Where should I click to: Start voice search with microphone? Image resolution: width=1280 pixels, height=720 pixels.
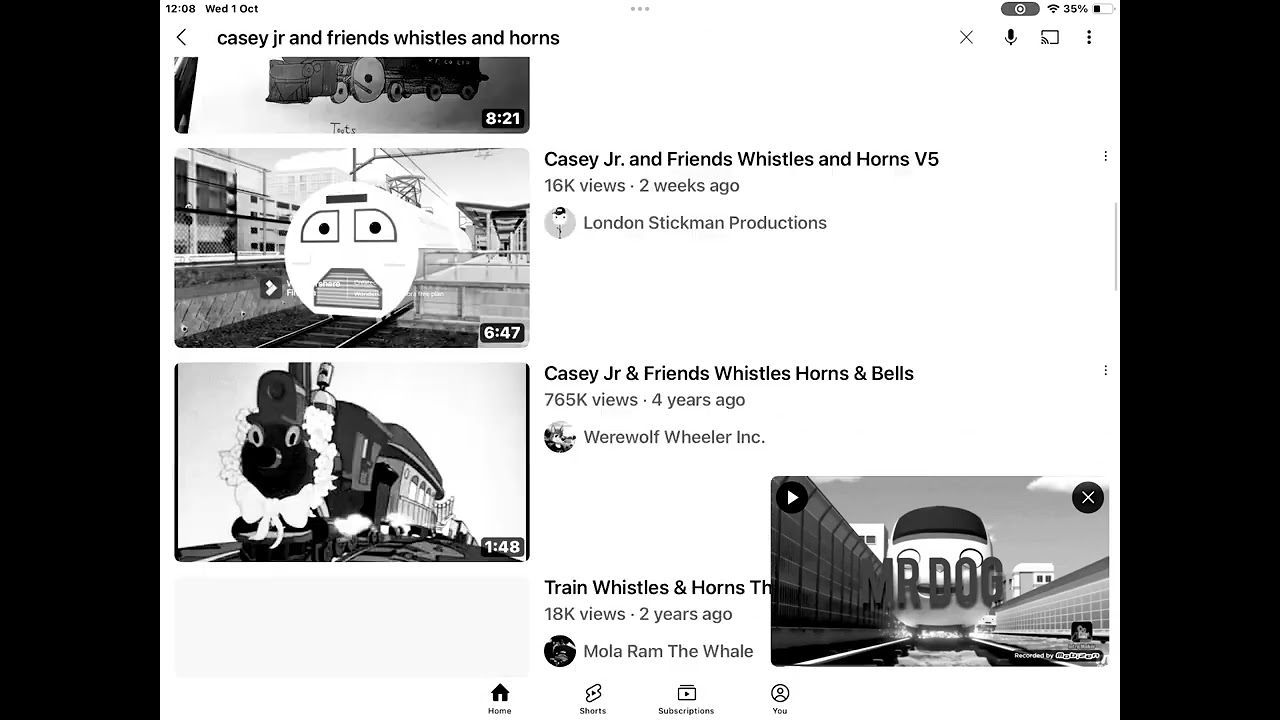(1011, 38)
